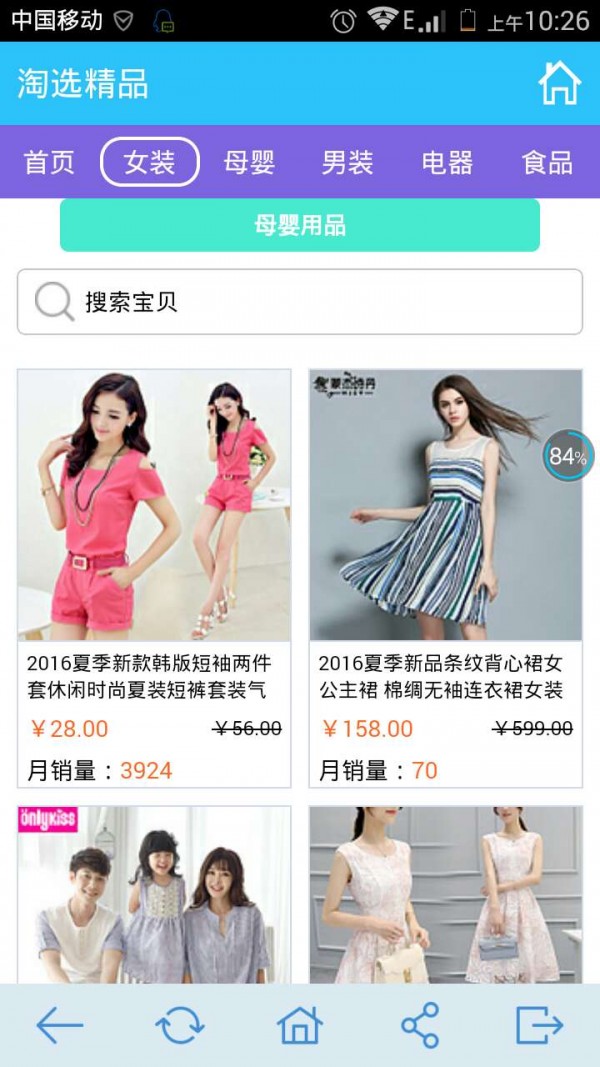Refresh the page from the bottom bar
The width and height of the screenshot is (600, 1067).
click(x=180, y=1025)
